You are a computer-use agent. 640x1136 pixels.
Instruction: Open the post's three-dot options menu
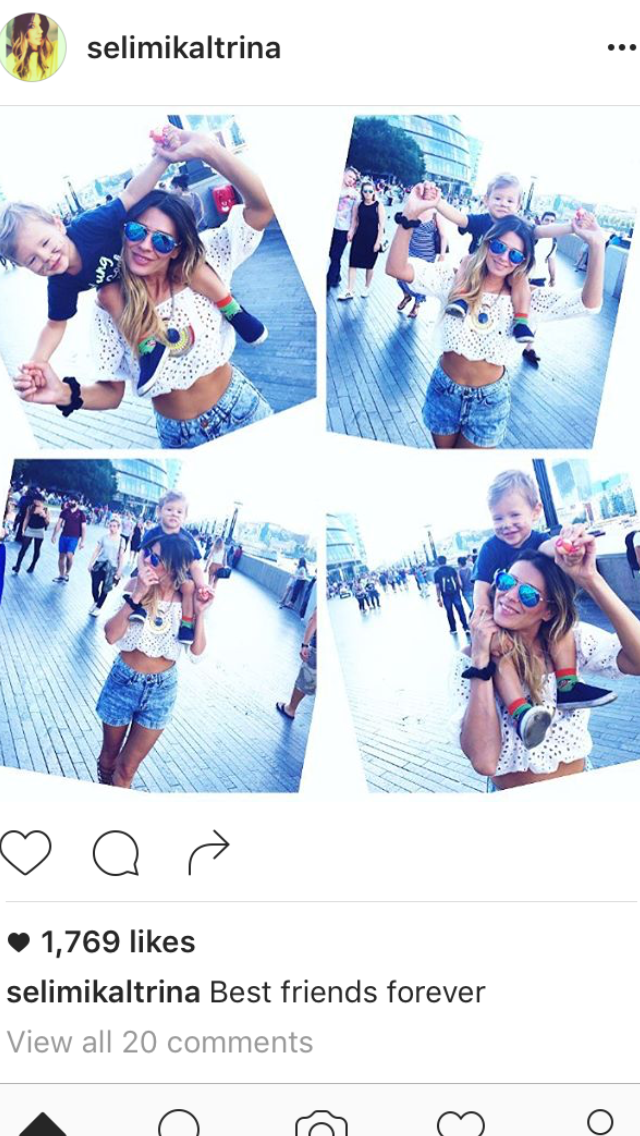(620, 48)
